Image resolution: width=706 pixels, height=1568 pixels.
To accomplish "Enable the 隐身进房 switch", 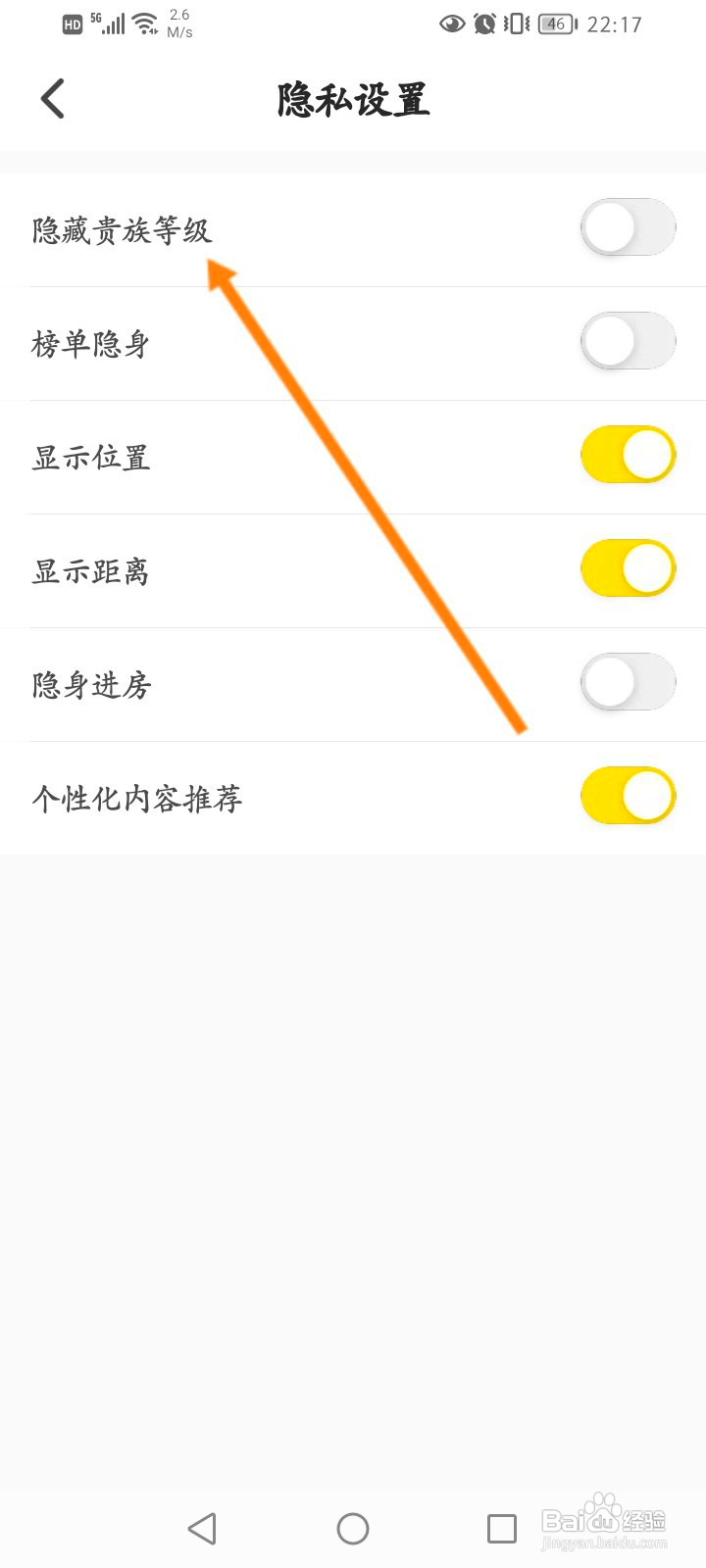I will click(x=628, y=681).
